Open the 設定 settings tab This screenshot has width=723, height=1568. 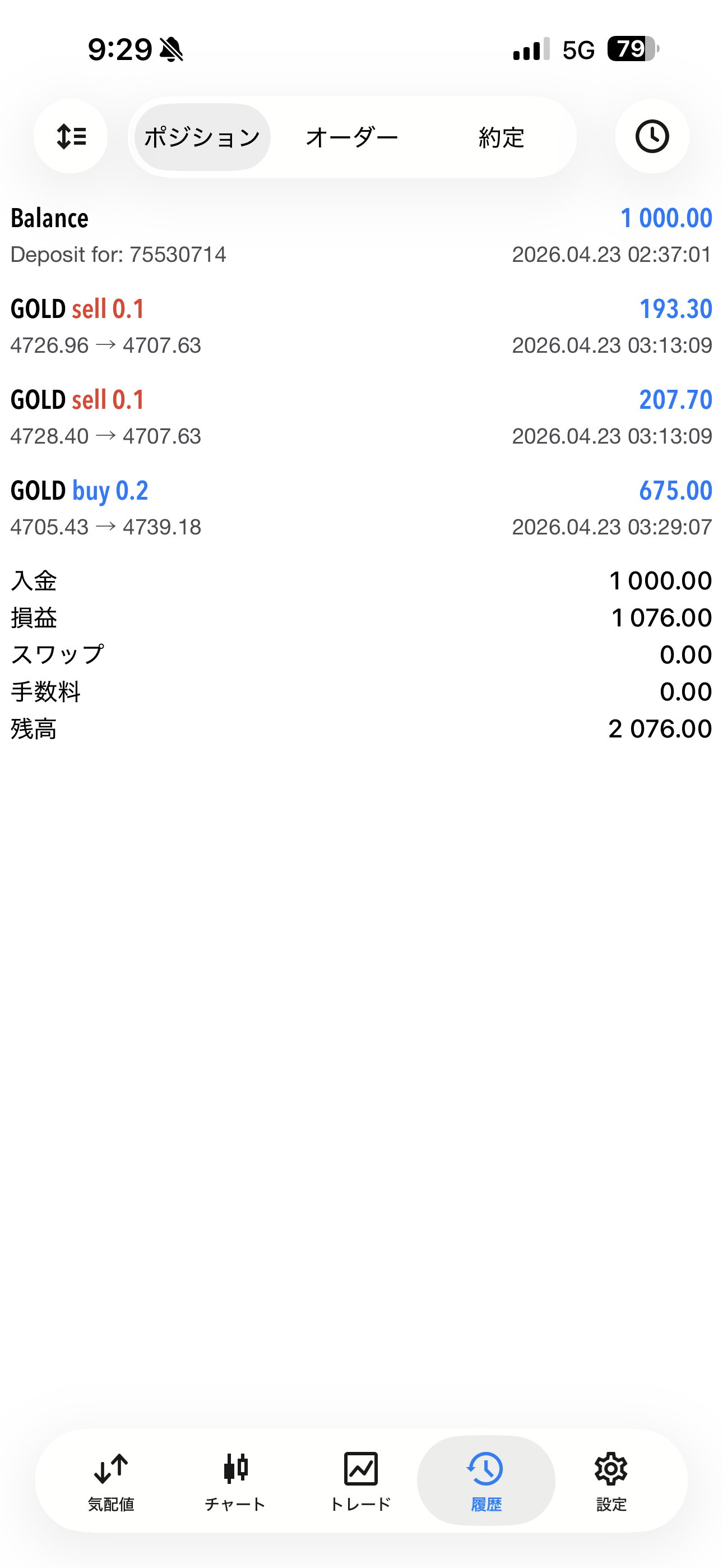click(611, 1481)
